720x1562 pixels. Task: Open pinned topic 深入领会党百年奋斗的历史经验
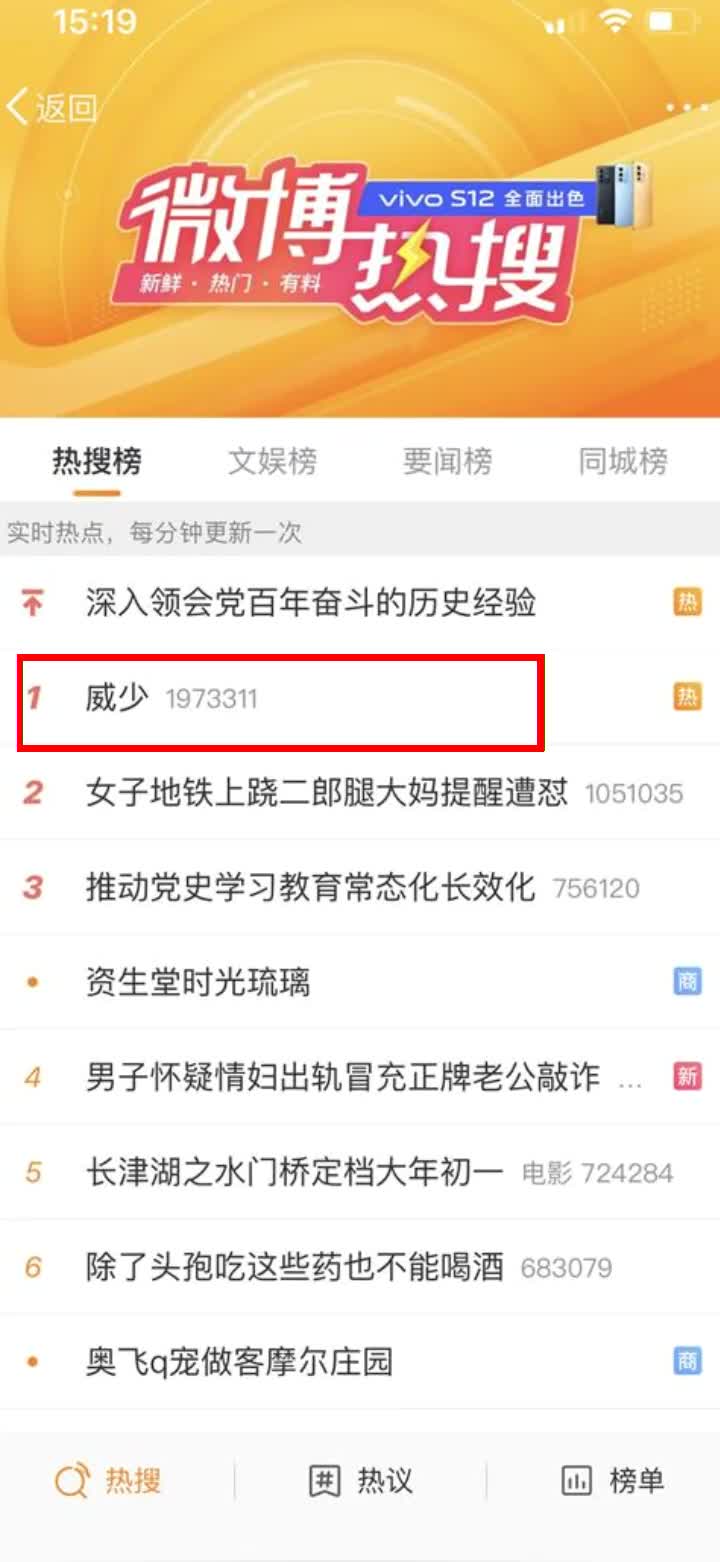pyautogui.click(x=310, y=603)
